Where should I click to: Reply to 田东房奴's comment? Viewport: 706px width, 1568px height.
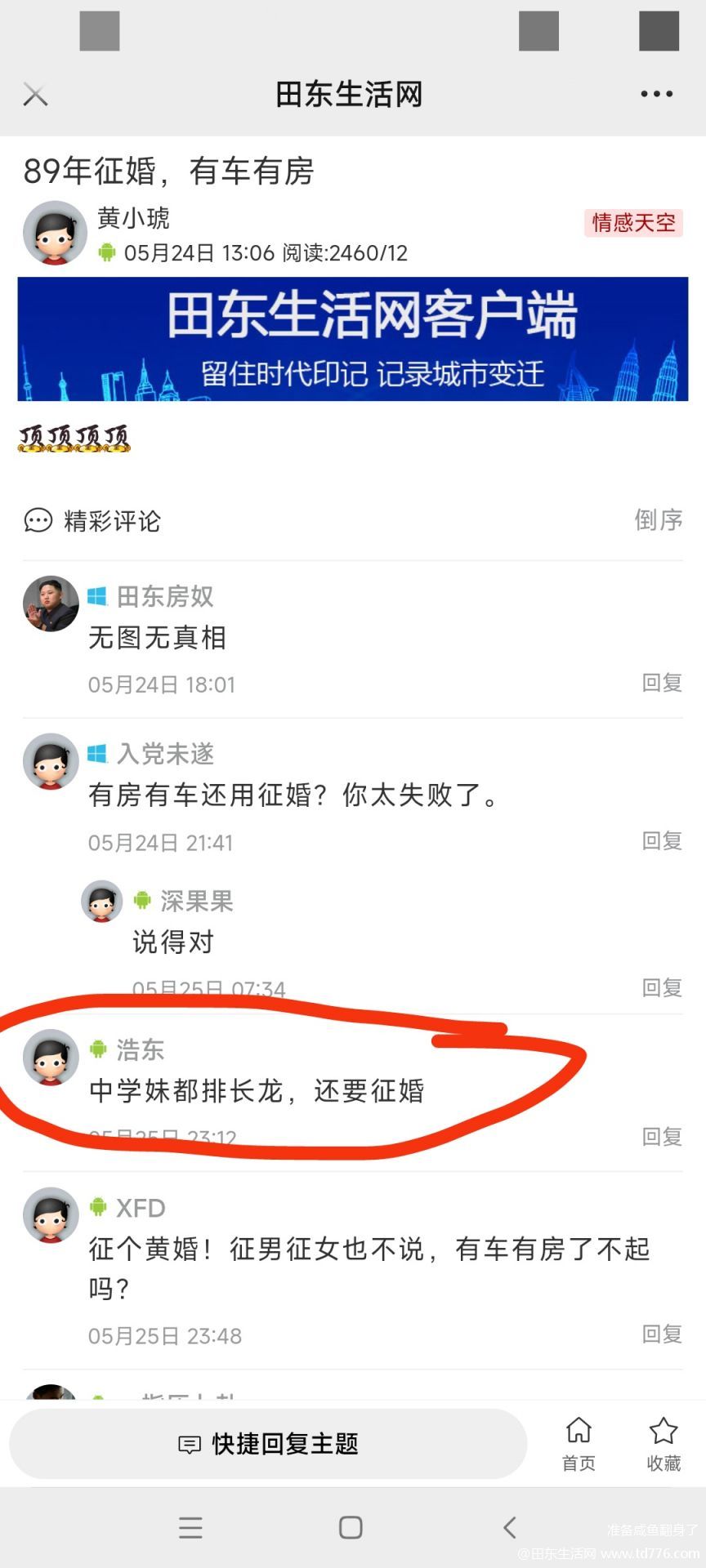point(662,683)
